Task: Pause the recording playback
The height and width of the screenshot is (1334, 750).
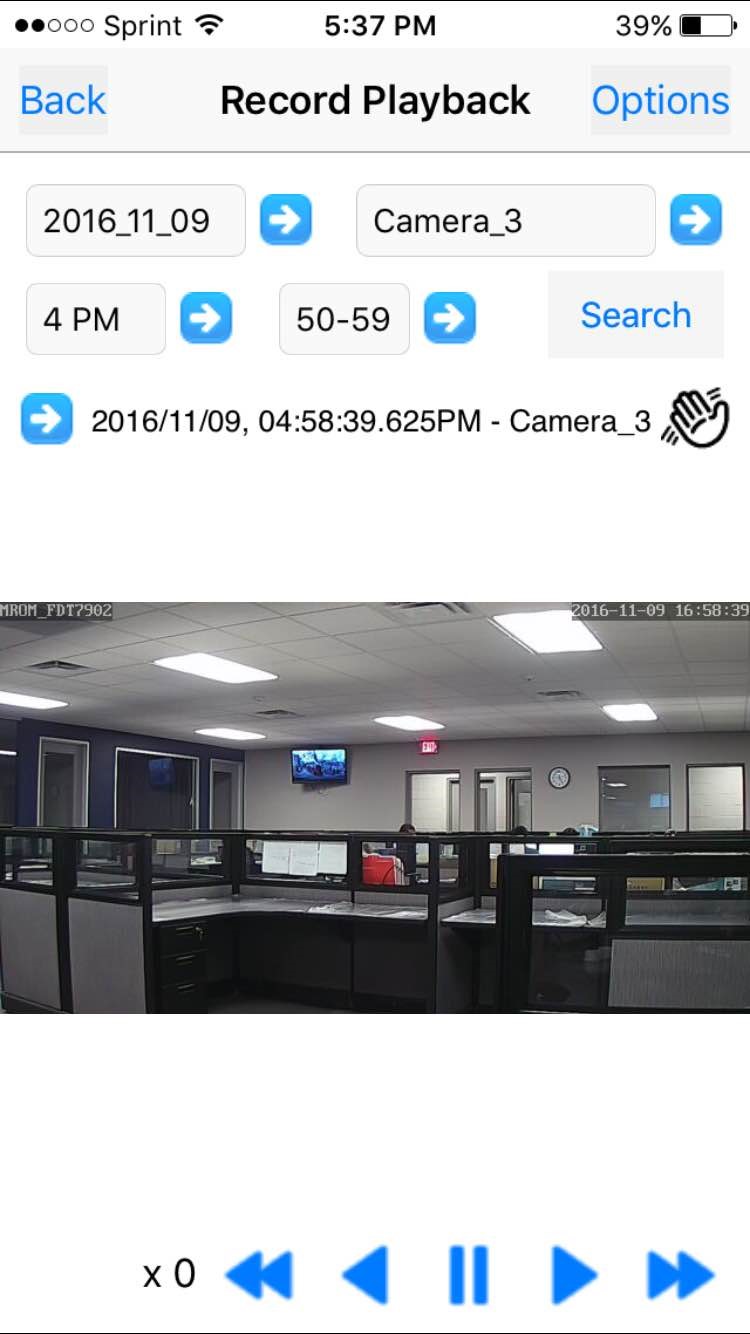Action: click(468, 1275)
